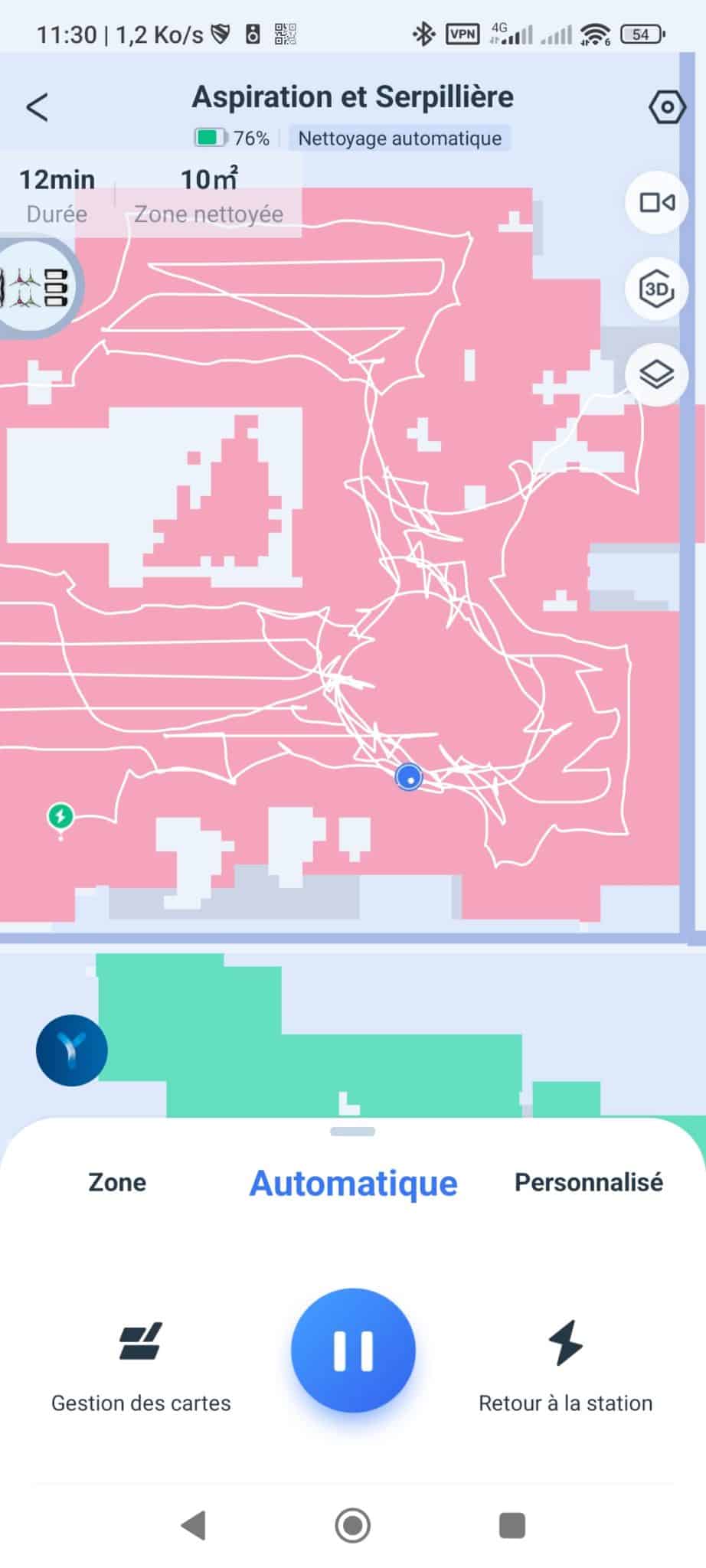Open the live camera video view
Viewport: 706px width, 1568px height.
pyautogui.click(x=656, y=203)
